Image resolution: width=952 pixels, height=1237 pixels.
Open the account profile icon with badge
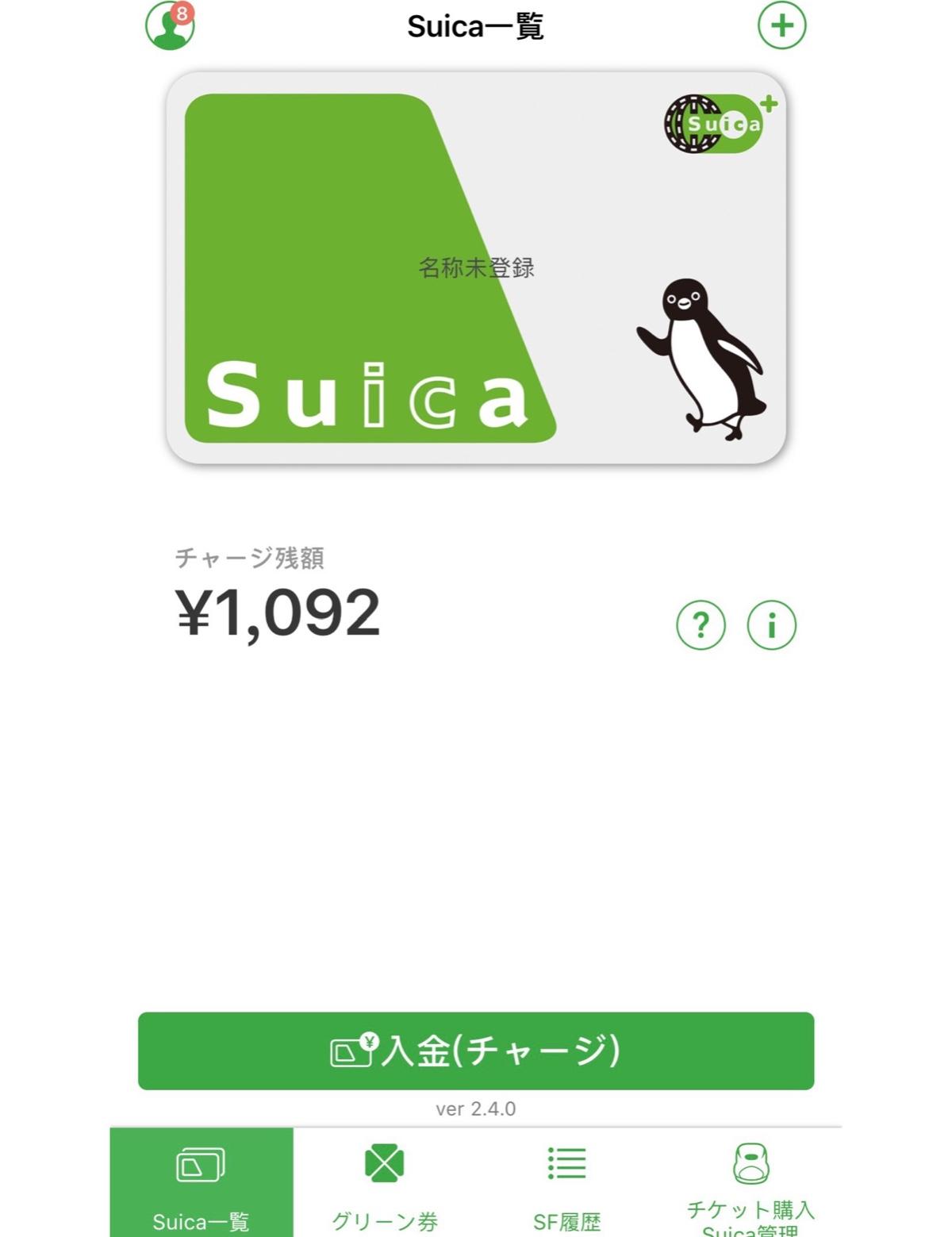[170, 25]
